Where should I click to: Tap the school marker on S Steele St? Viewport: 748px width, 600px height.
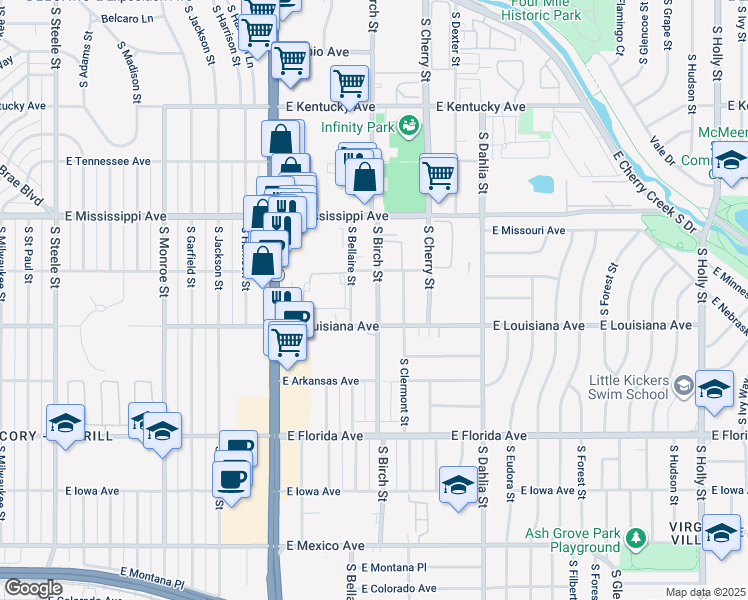coord(65,425)
